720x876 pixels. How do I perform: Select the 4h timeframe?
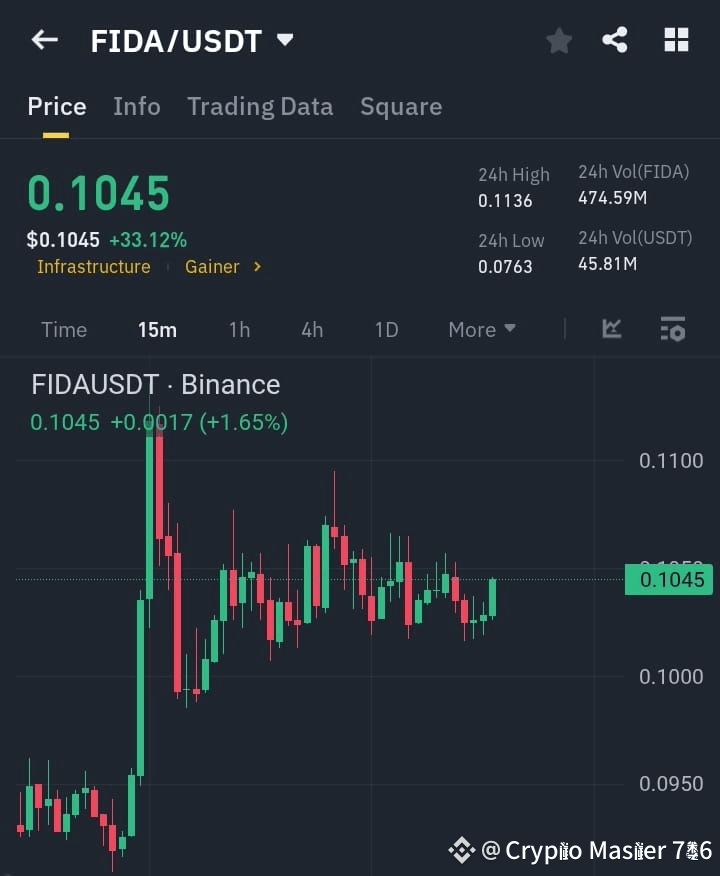(311, 329)
